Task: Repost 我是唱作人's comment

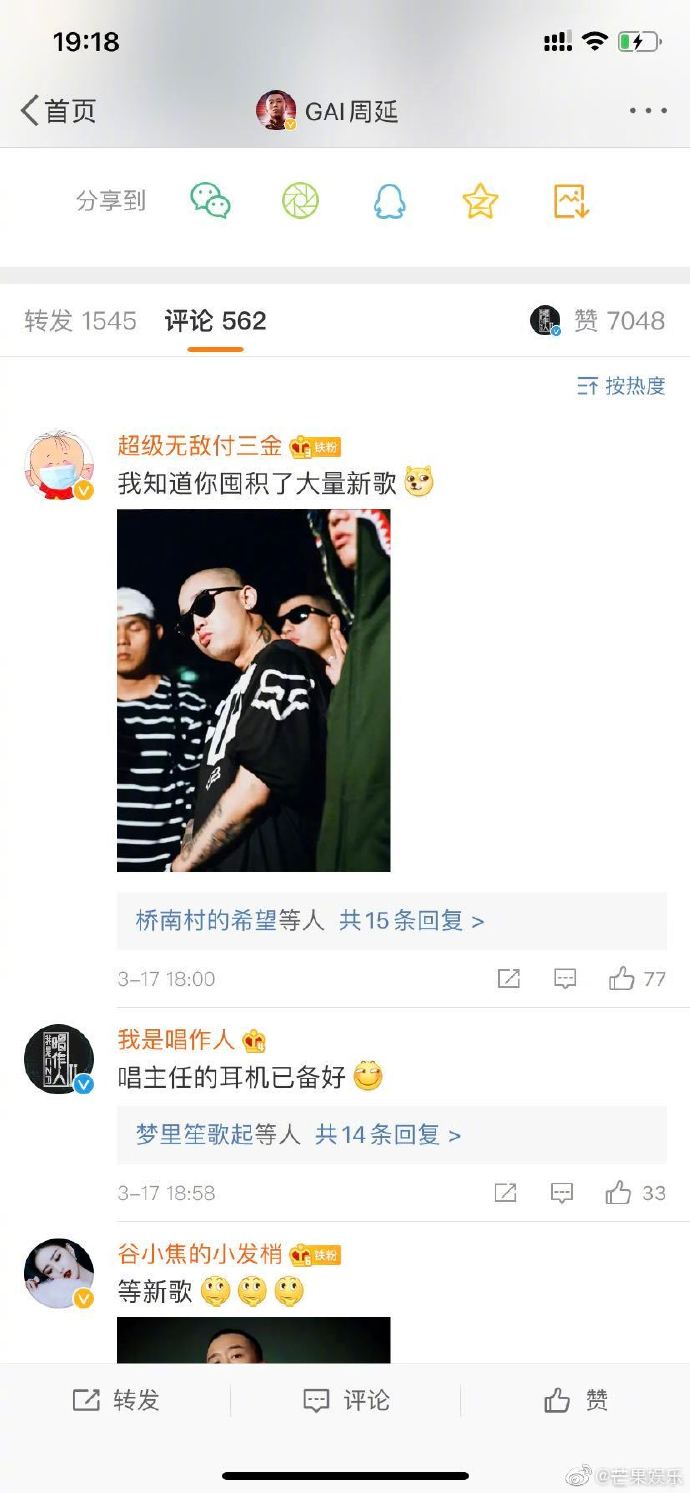Action: point(505,1193)
